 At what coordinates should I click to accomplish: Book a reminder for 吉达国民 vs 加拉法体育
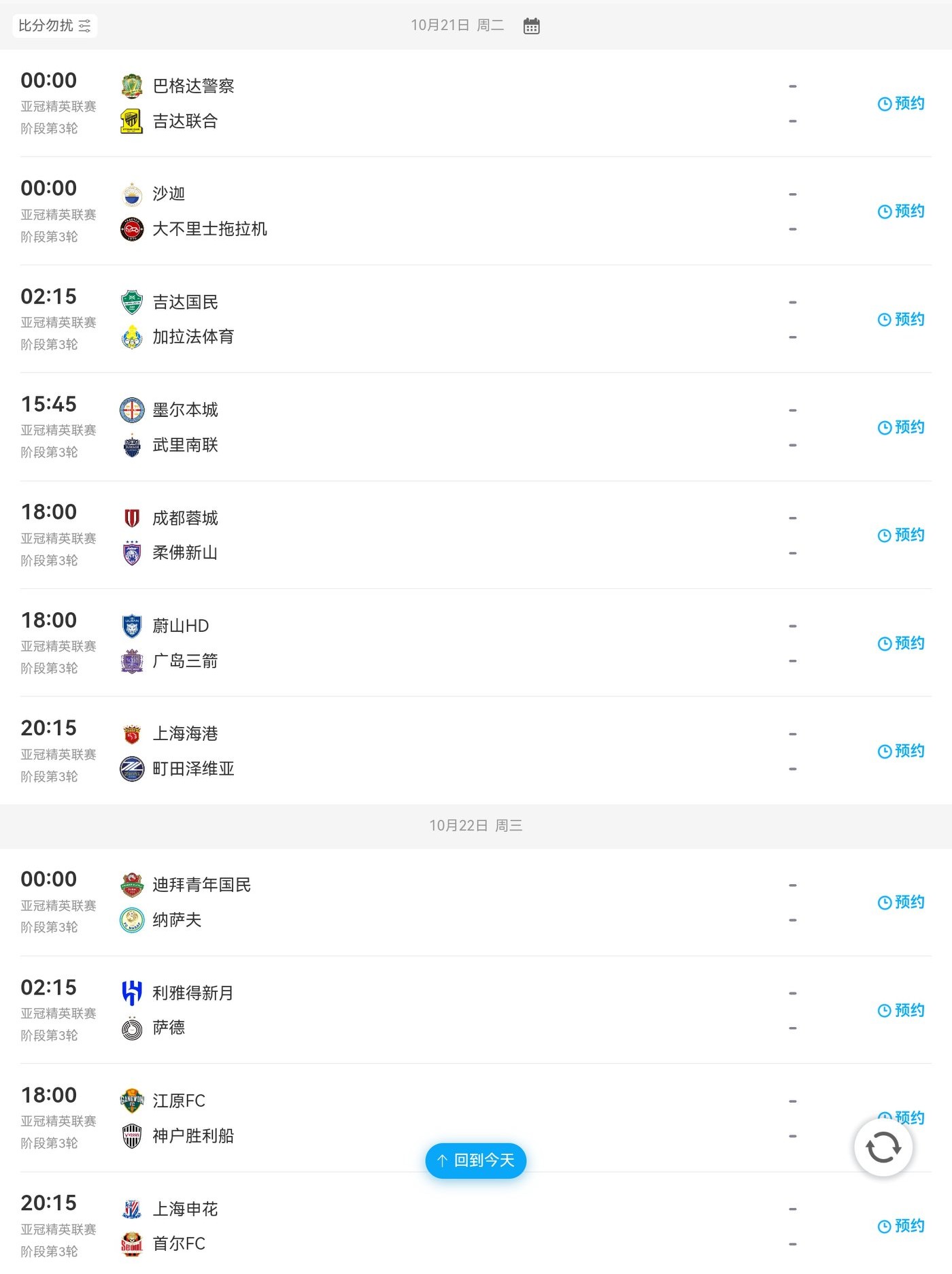[901, 319]
